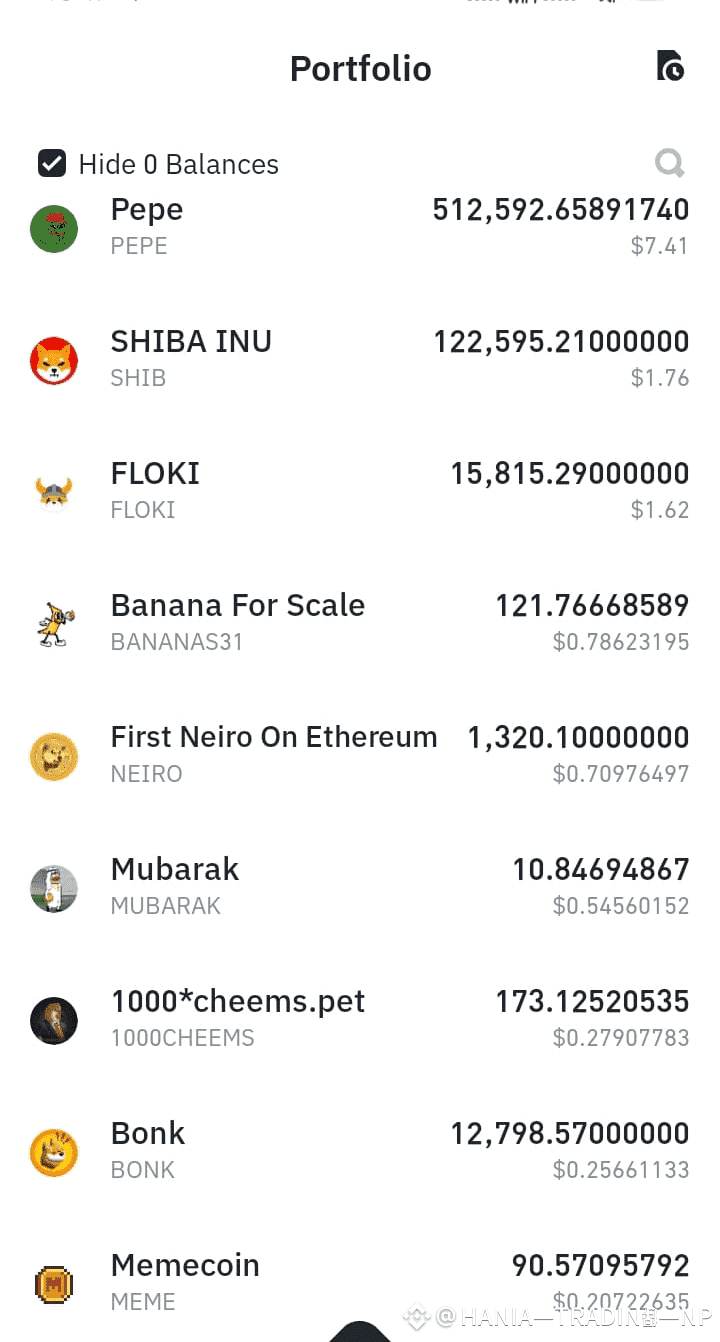720x1342 pixels.
Task: Click the FLOKI viking dog icon
Action: (x=54, y=493)
